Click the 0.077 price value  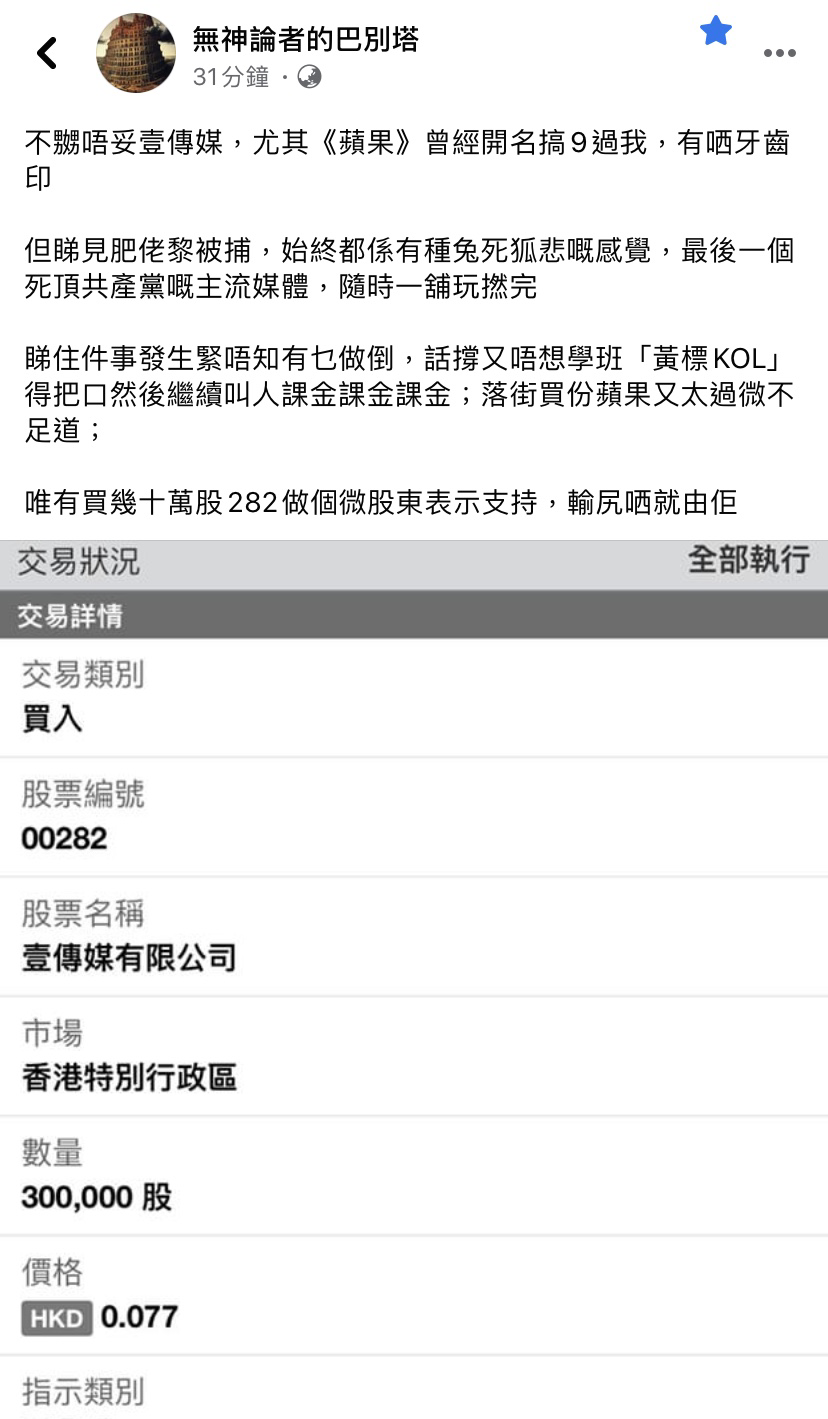click(x=139, y=1318)
